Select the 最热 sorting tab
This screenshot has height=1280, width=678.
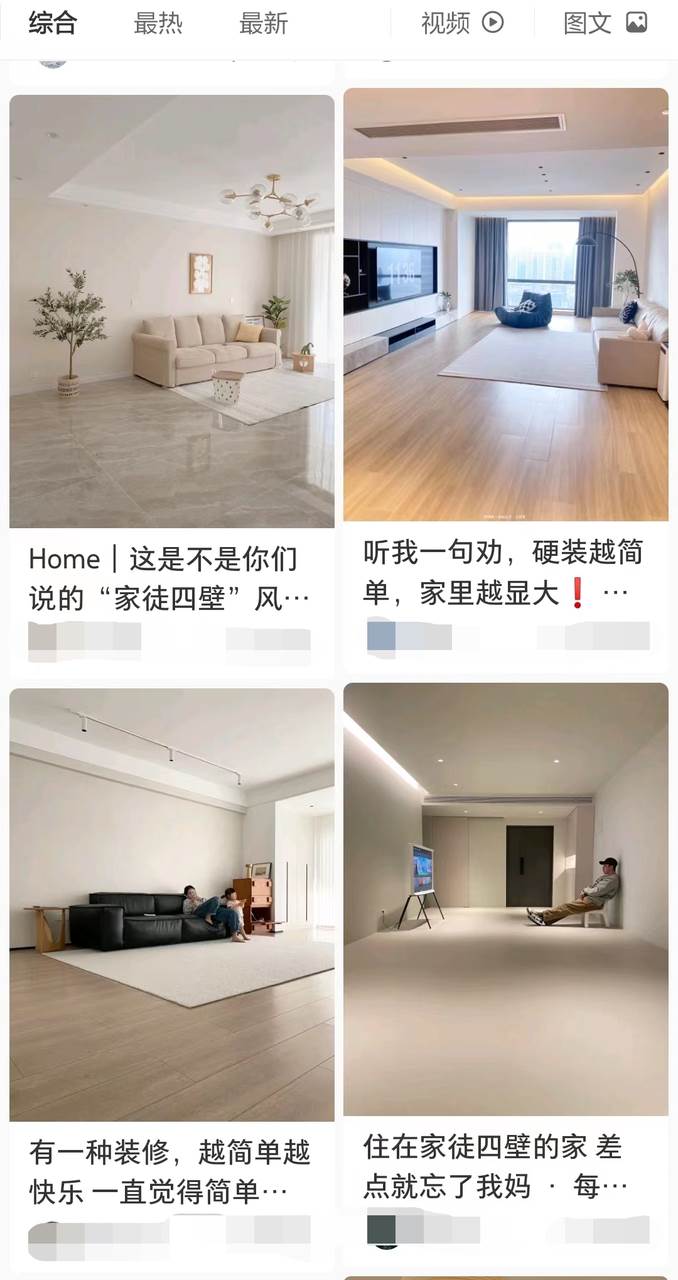click(158, 24)
